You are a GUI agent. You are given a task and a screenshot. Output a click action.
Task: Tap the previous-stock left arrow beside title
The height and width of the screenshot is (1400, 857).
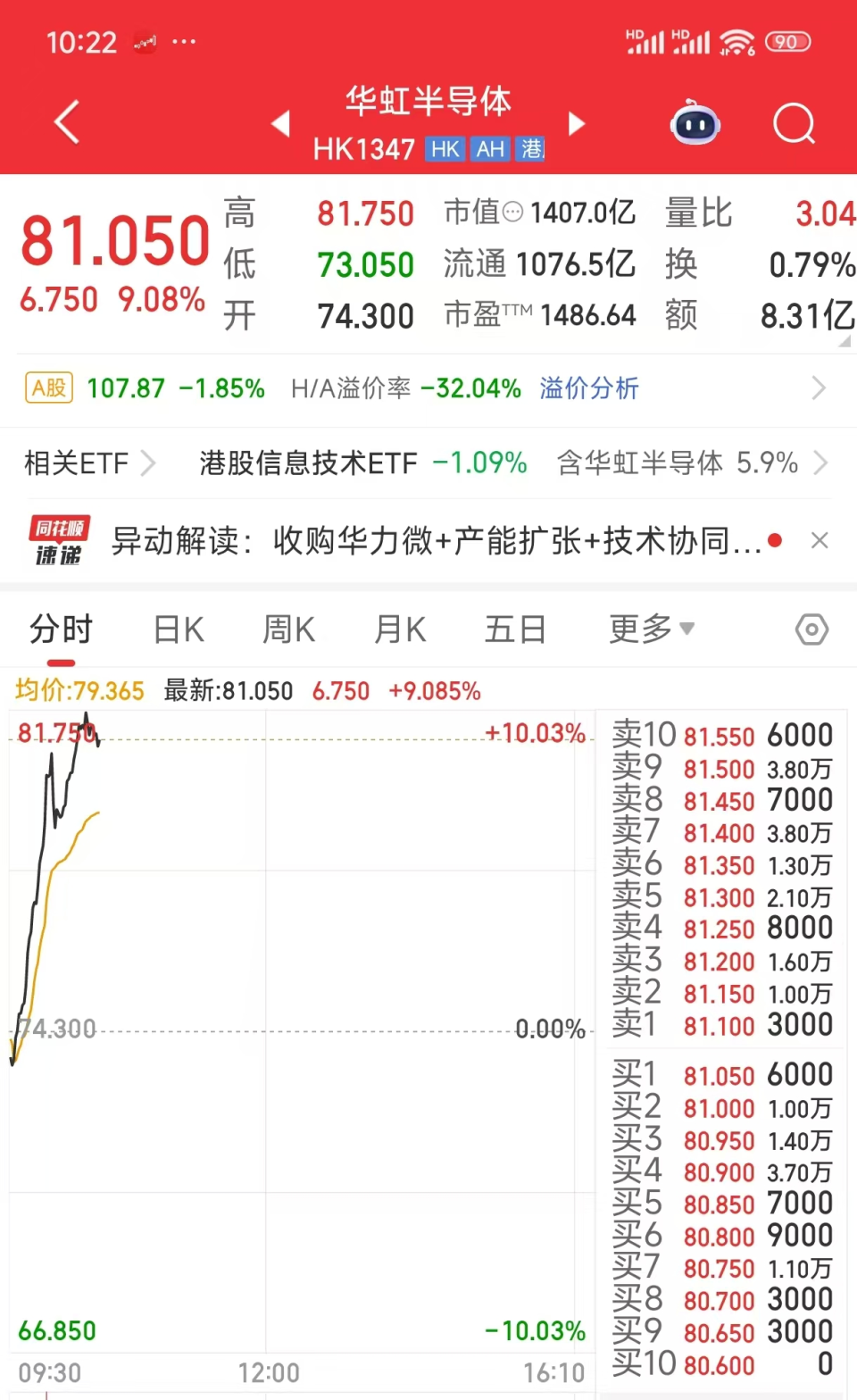coord(281,125)
